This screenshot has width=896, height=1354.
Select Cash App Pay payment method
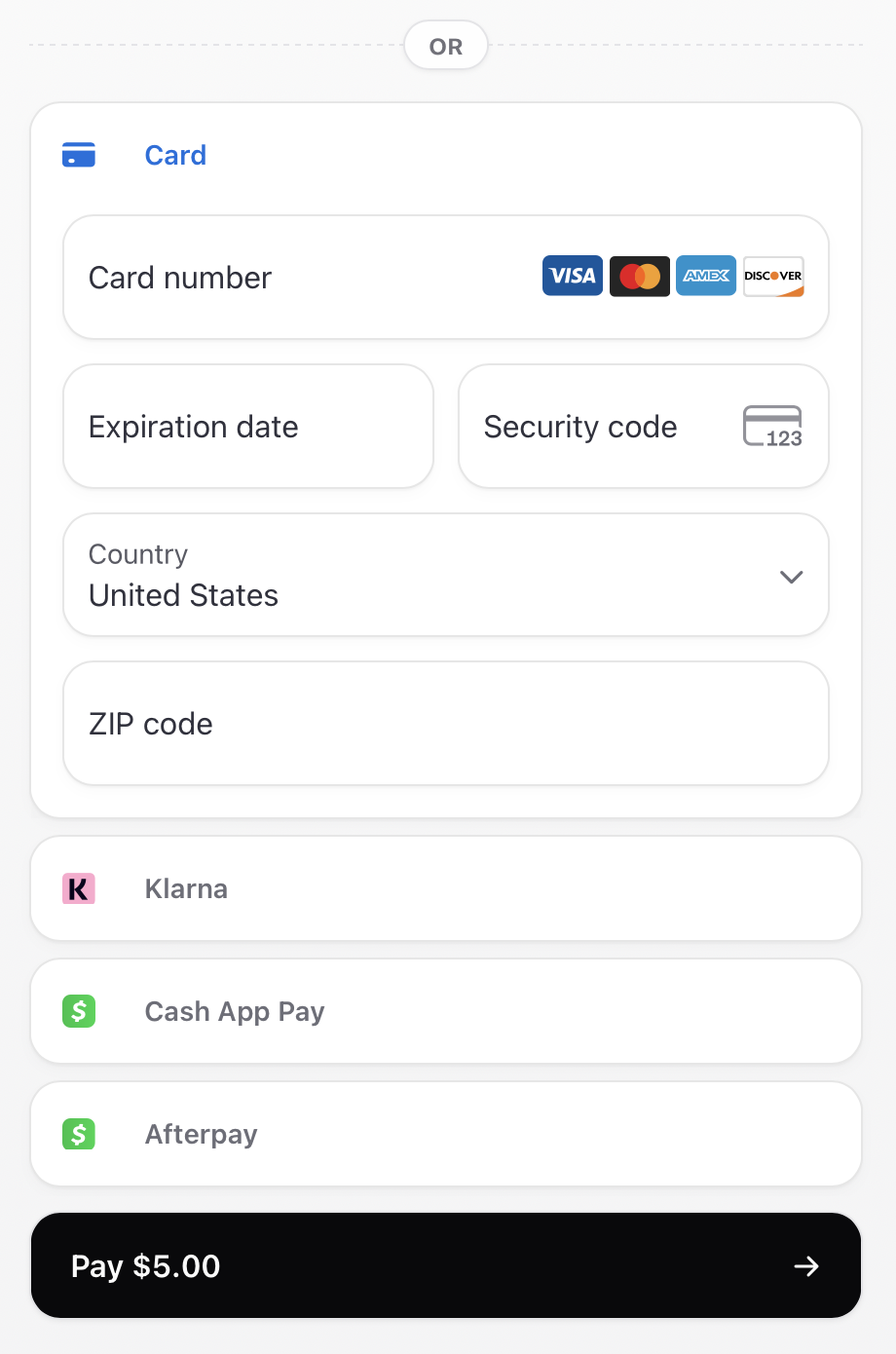445,1011
